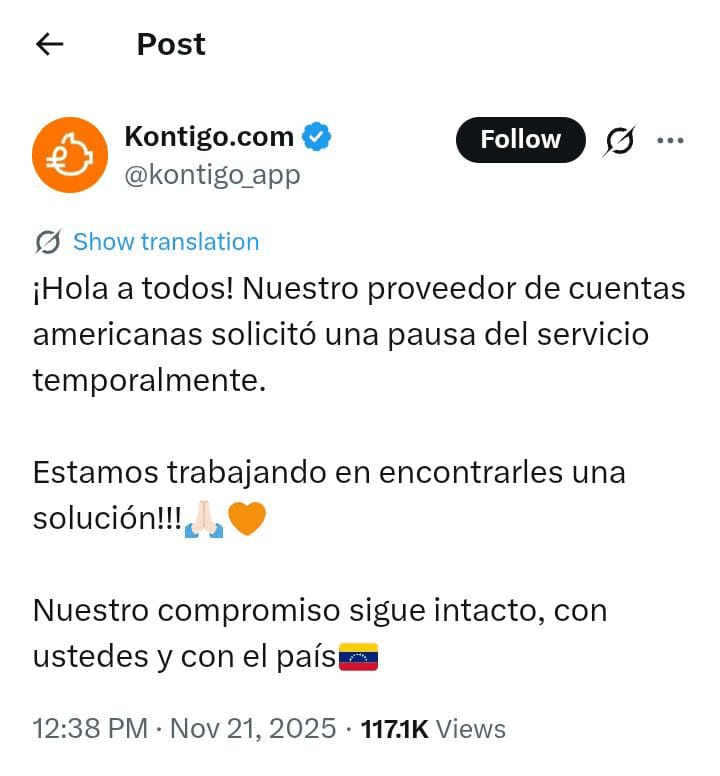
Task: Go back using the arrow
Action: tap(49, 44)
